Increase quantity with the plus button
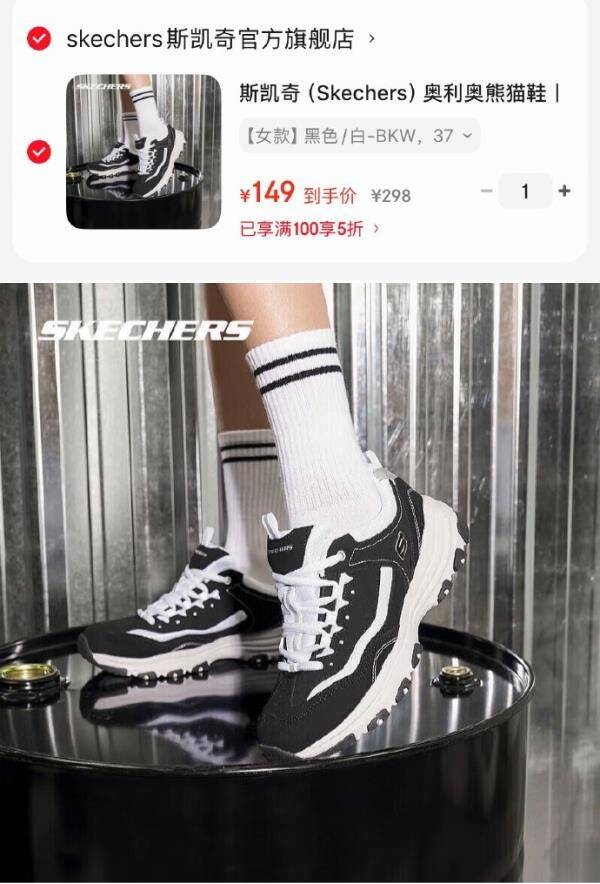The width and height of the screenshot is (600, 884). 564,191
